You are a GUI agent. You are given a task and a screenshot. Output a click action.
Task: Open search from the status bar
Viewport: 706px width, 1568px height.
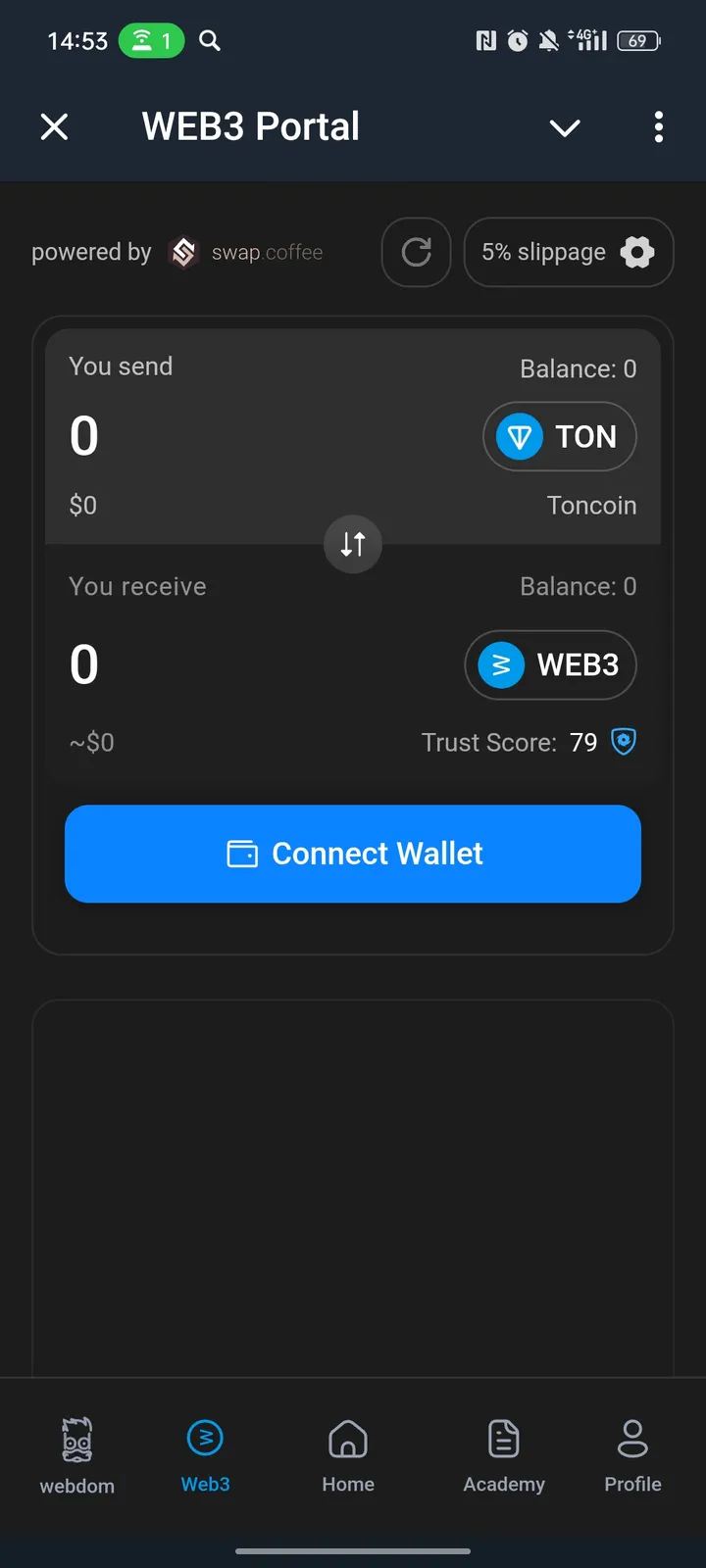click(209, 40)
